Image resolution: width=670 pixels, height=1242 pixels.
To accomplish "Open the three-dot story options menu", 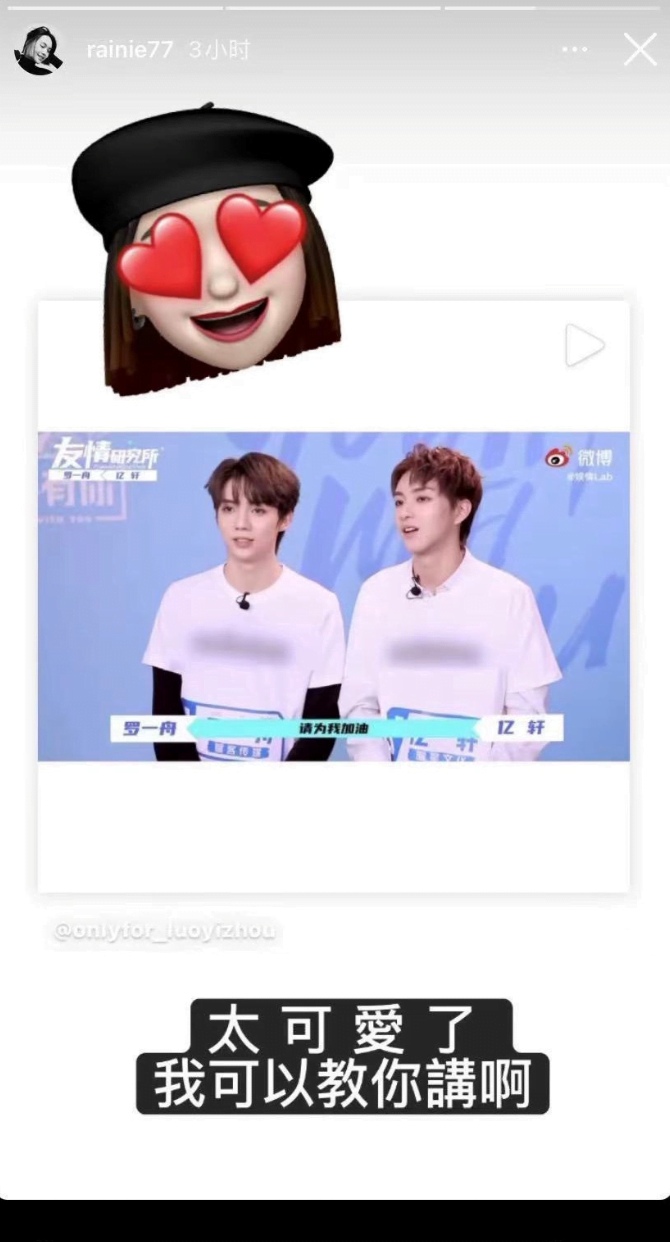I will (x=574, y=50).
